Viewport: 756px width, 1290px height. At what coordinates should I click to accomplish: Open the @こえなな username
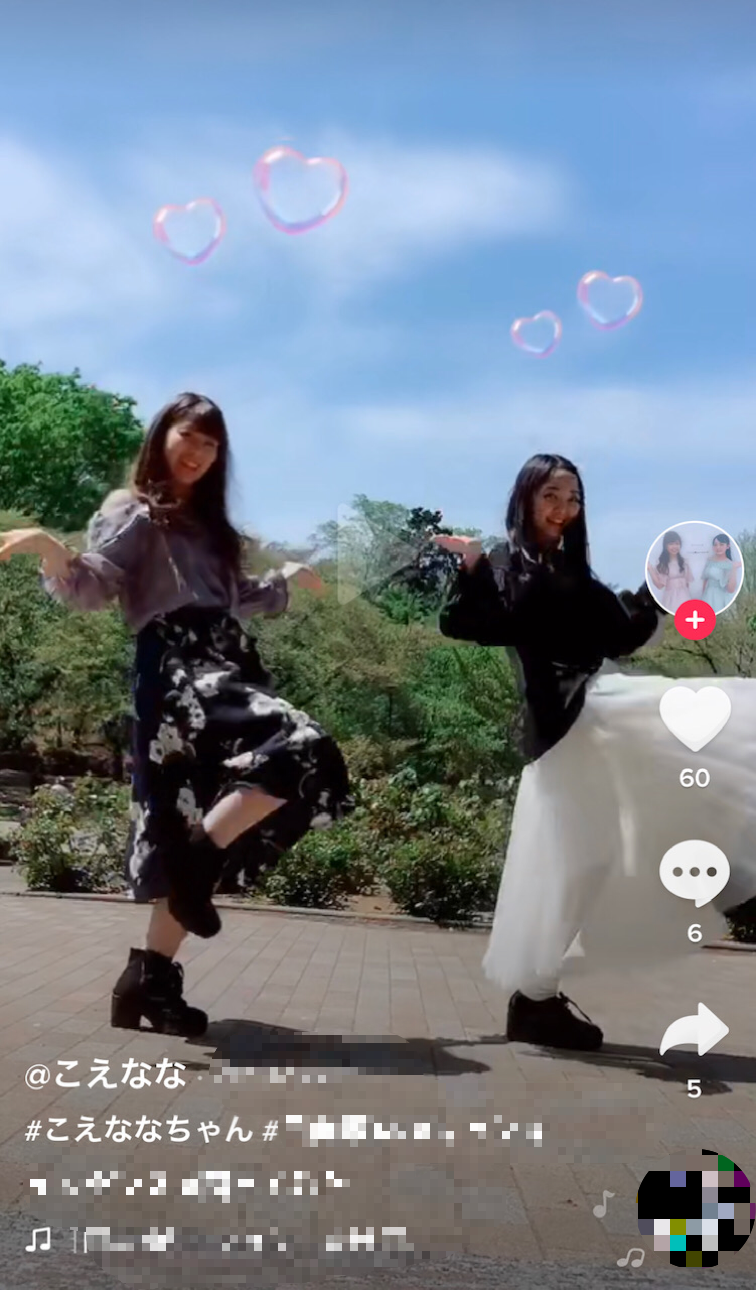pos(106,1075)
